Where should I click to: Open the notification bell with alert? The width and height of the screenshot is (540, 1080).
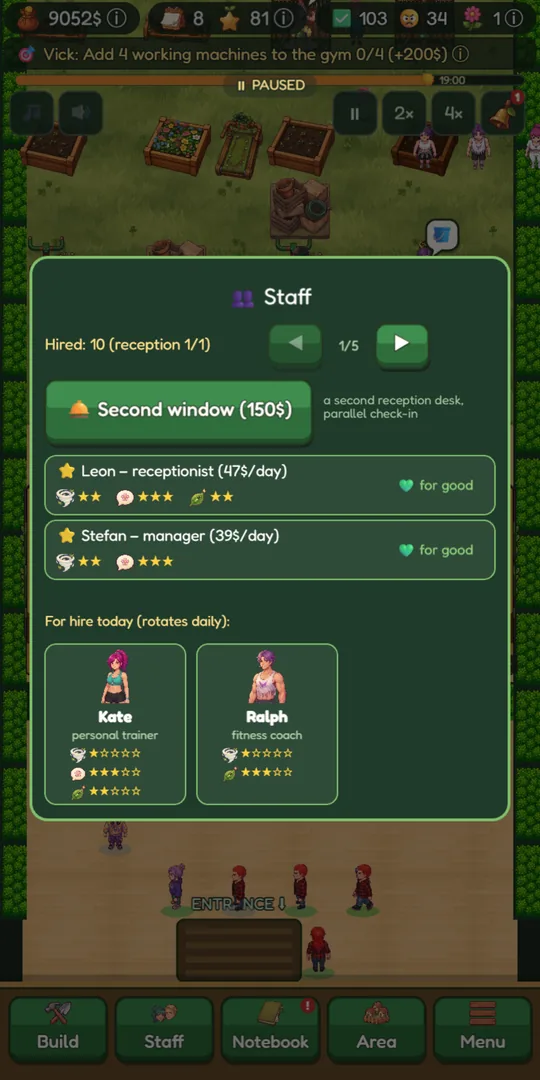503,114
